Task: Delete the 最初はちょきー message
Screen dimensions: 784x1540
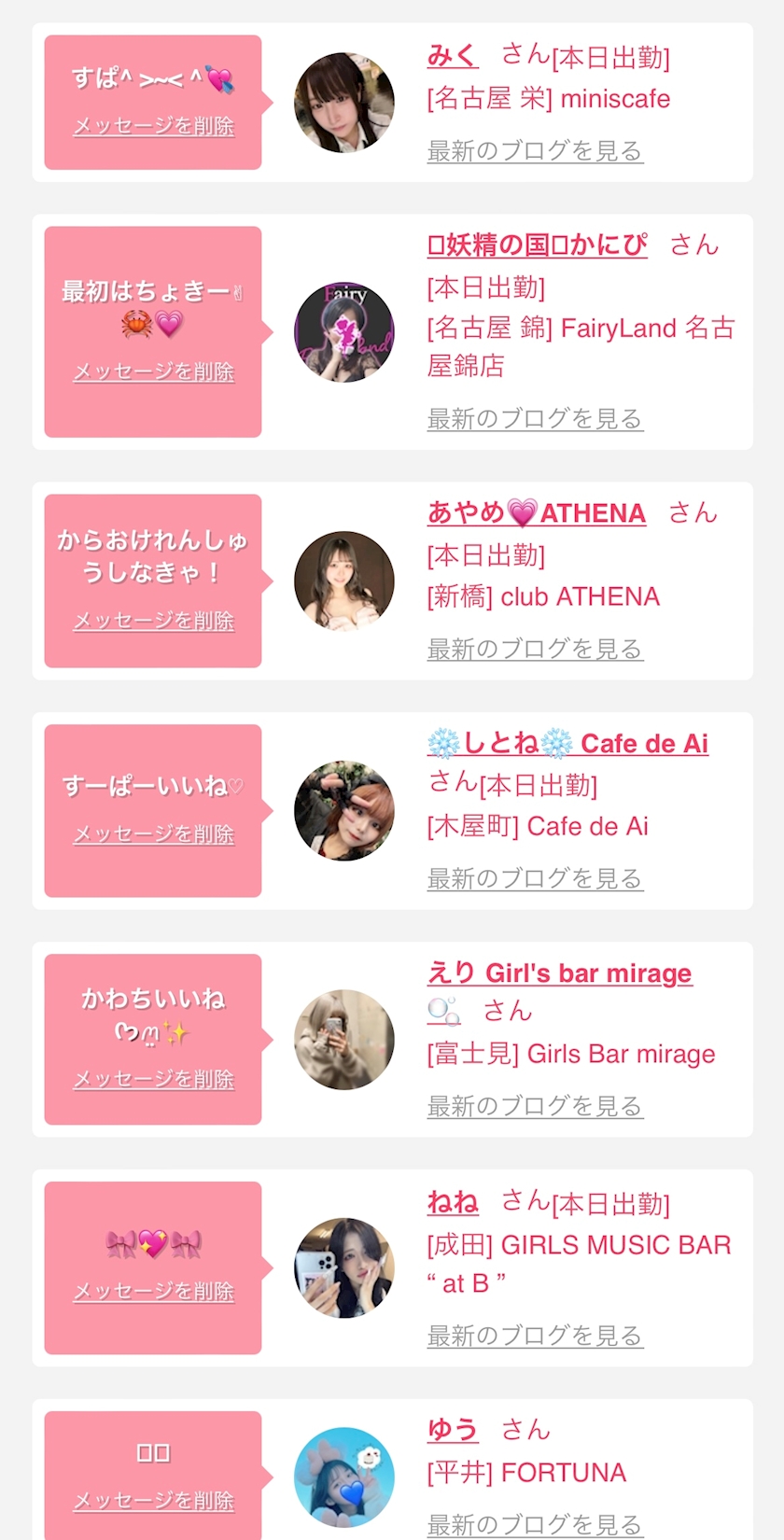Action: pyautogui.click(x=154, y=371)
